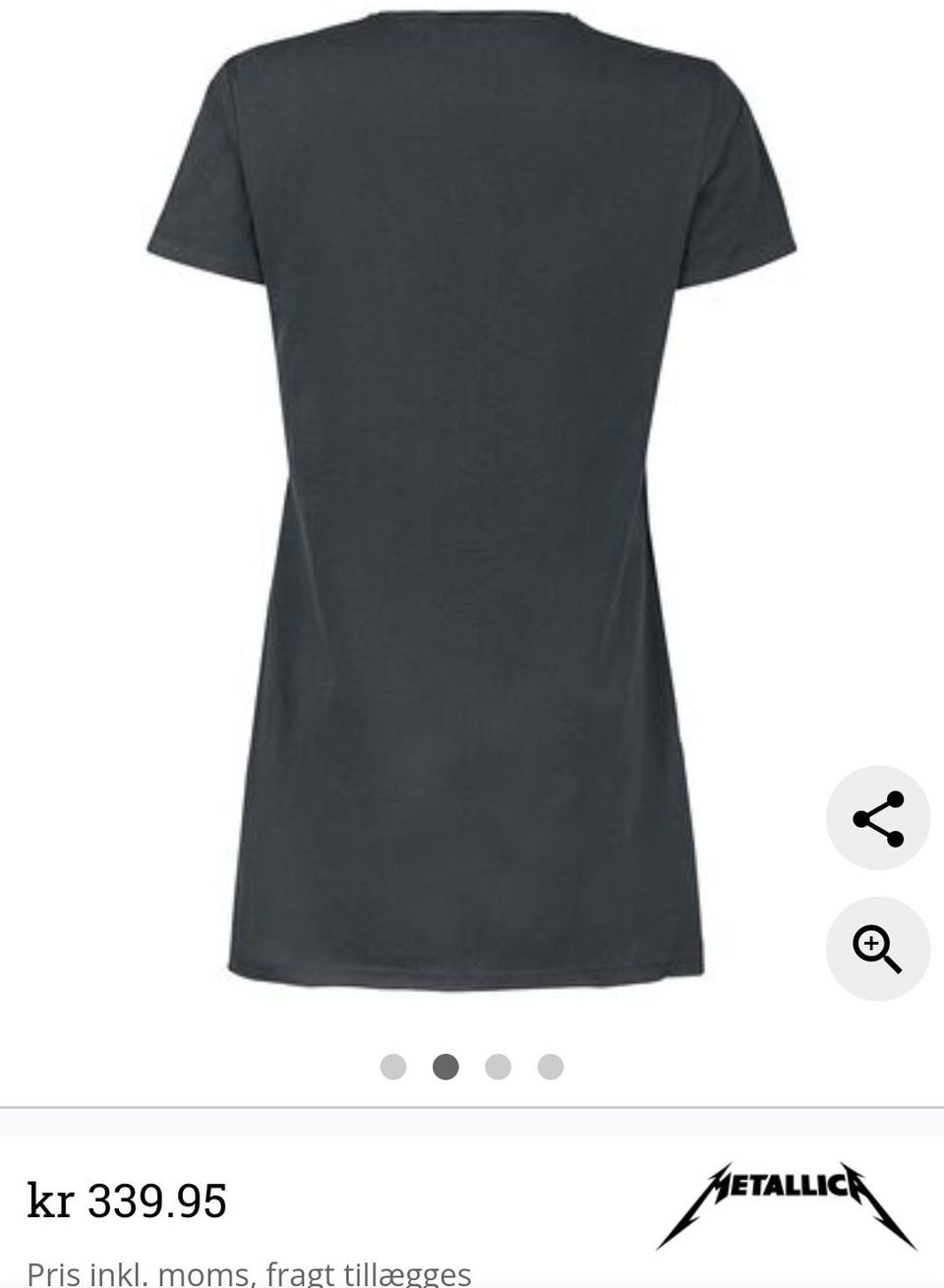Image resolution: width=944 pixels, height=1288 pixels.
Task: Zoom into the product image with magnifier
Action: [877, 949]
